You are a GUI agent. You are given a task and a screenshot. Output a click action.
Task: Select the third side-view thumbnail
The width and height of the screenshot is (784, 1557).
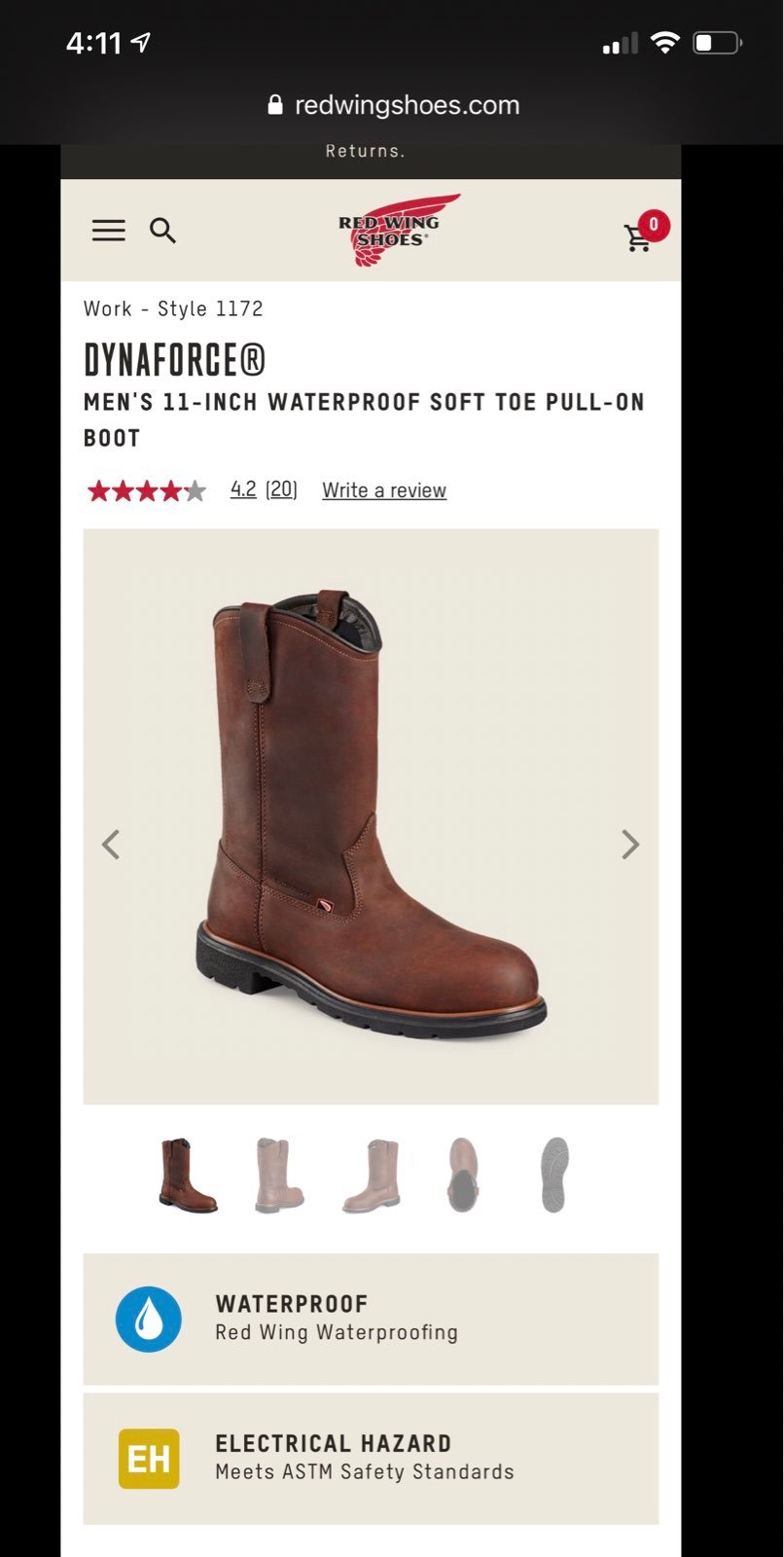pyautogui.click(x=371, y=1176)
